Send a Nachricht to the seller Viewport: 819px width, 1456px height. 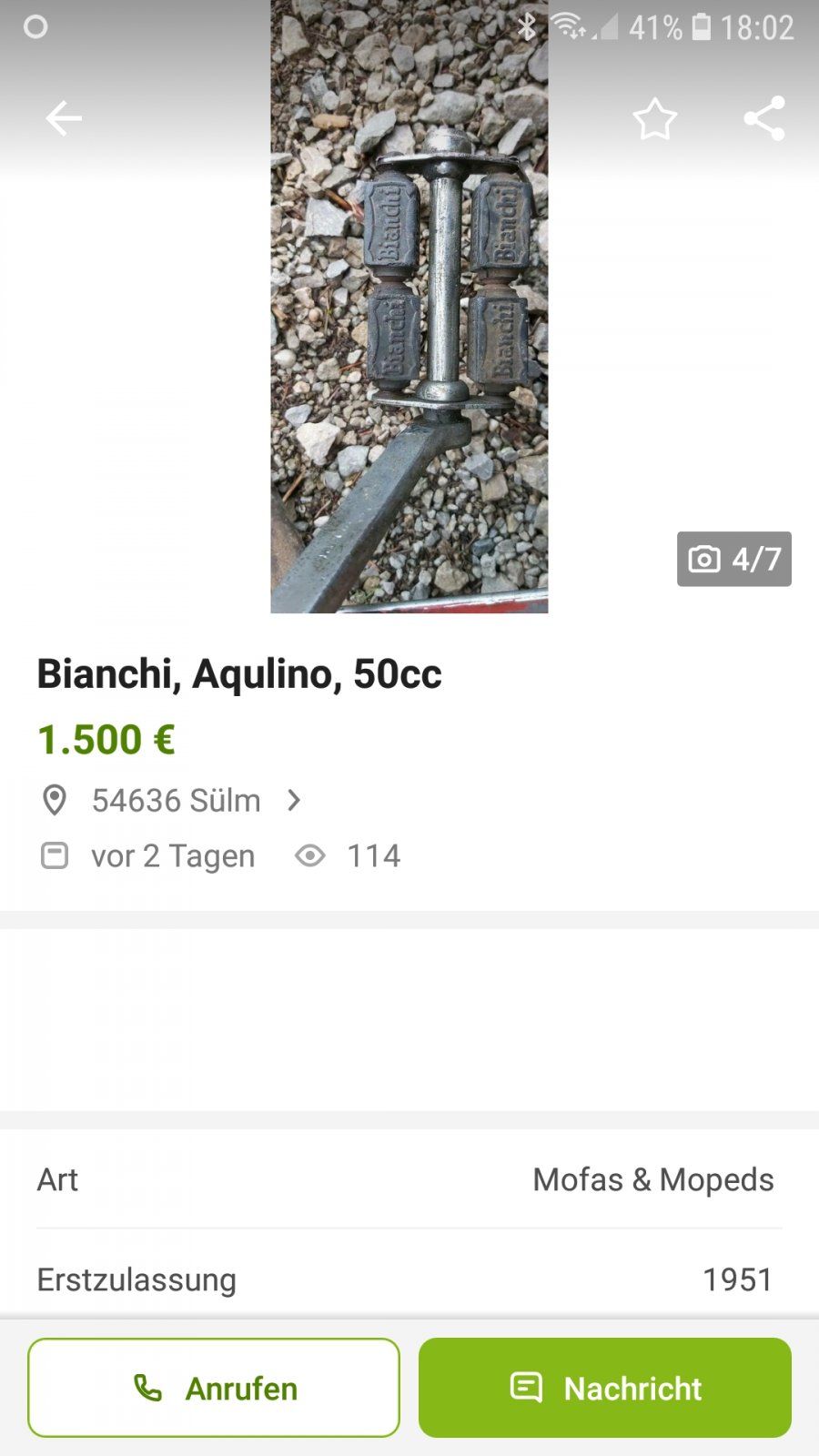(x=605, y=1388)
